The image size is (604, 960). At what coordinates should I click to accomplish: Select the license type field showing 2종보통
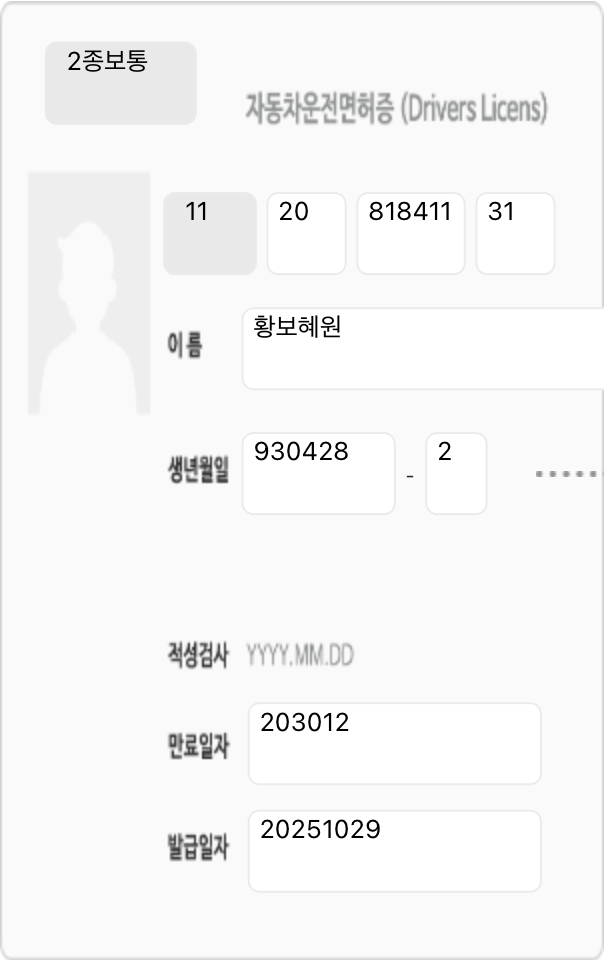pyautogui.click(x=120, y=83)
